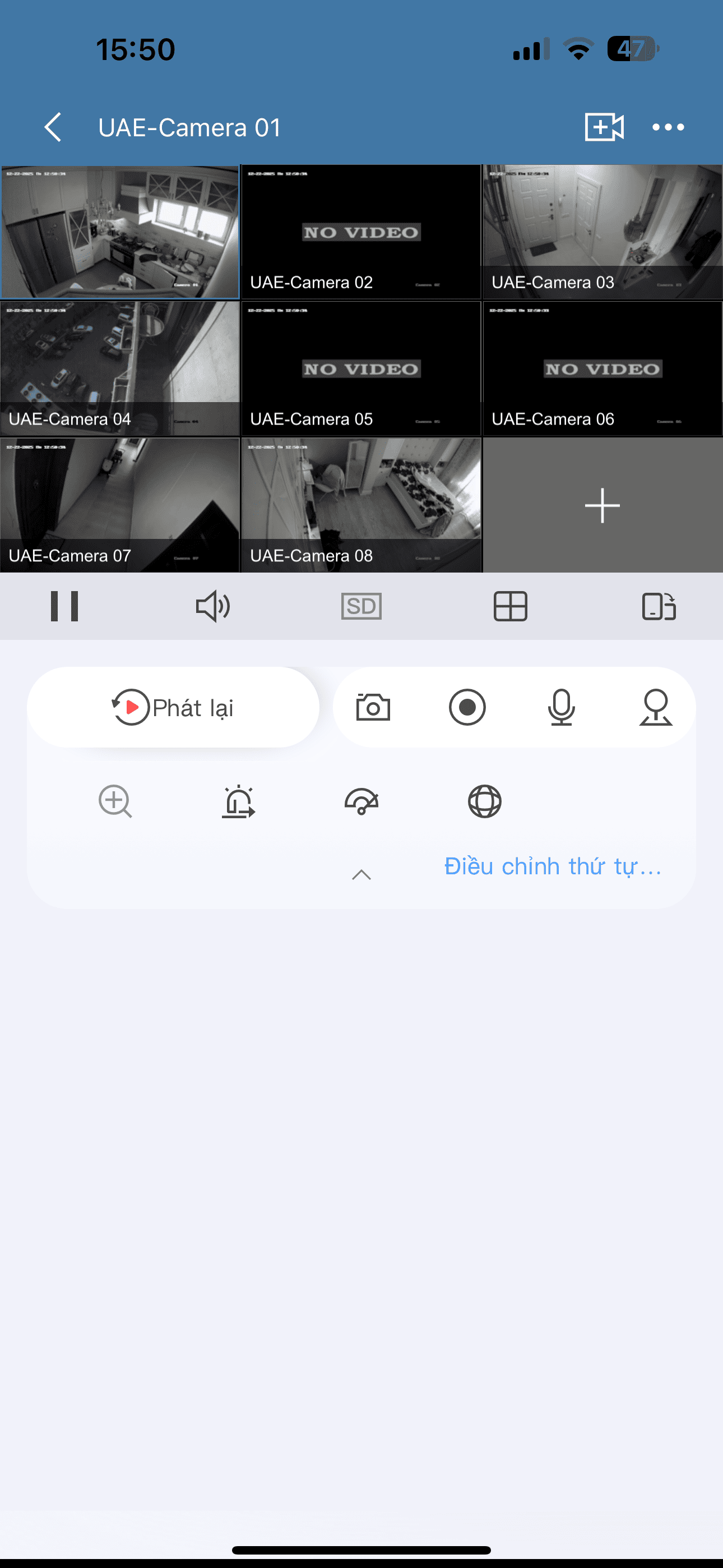Open the more options menu via three dots

(668, 127)
